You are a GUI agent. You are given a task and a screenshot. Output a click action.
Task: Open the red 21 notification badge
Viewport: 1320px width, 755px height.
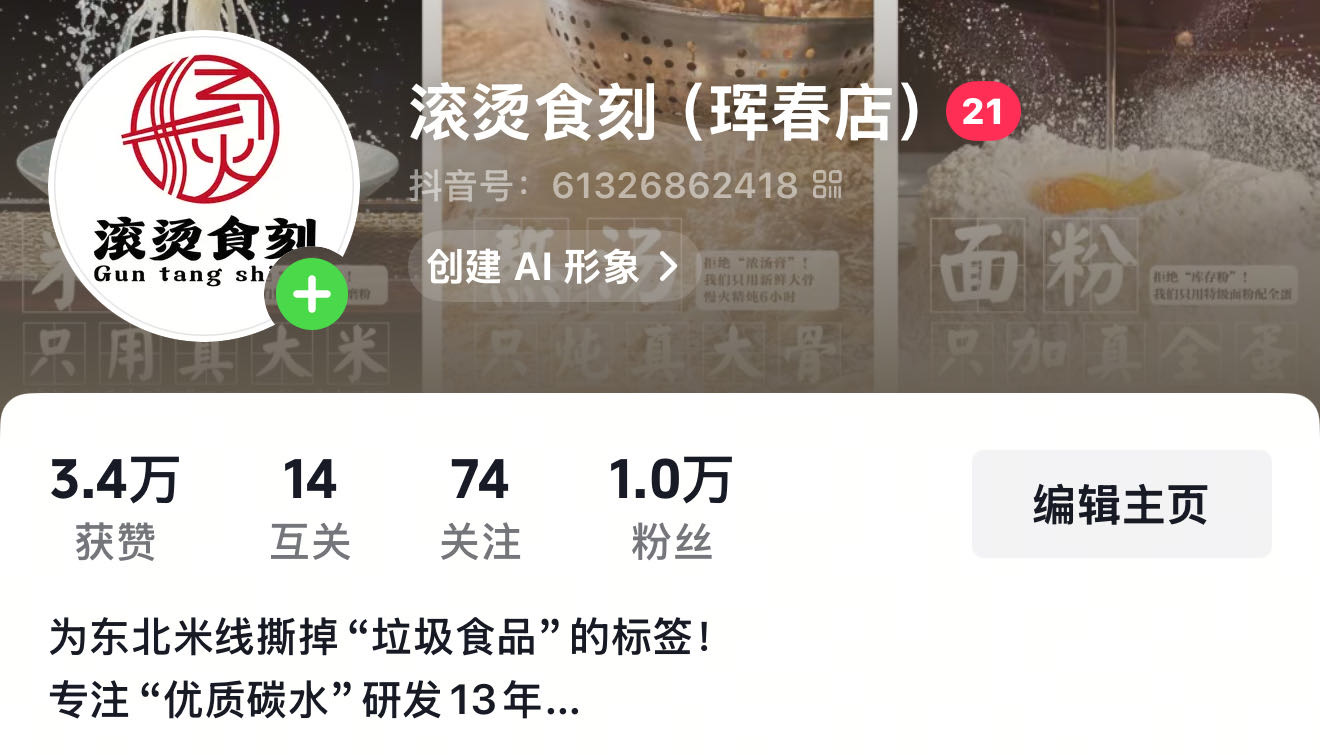coord(983,112)
